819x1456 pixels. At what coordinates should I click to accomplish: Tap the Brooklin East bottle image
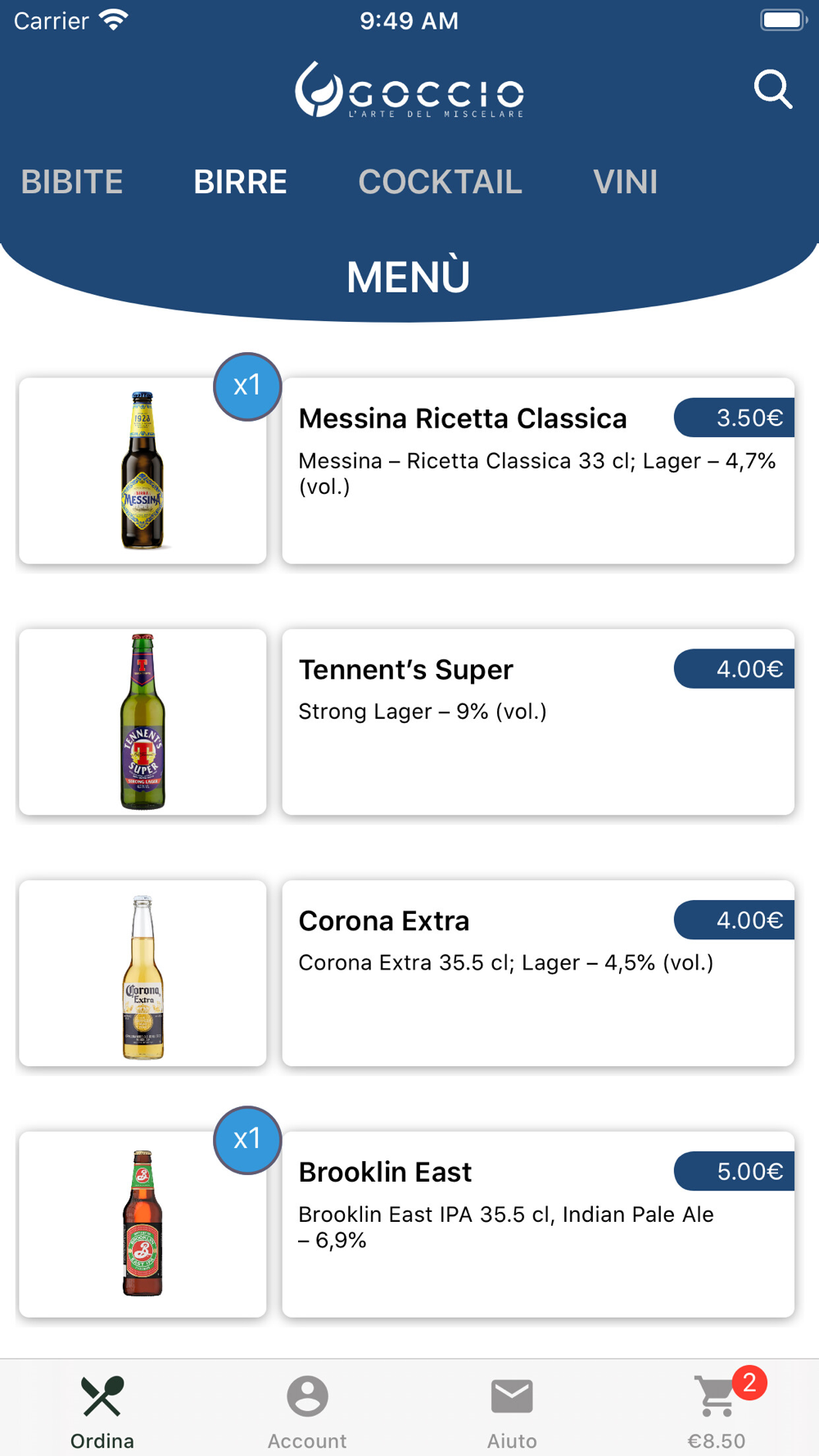click(x=143, y=1224)
